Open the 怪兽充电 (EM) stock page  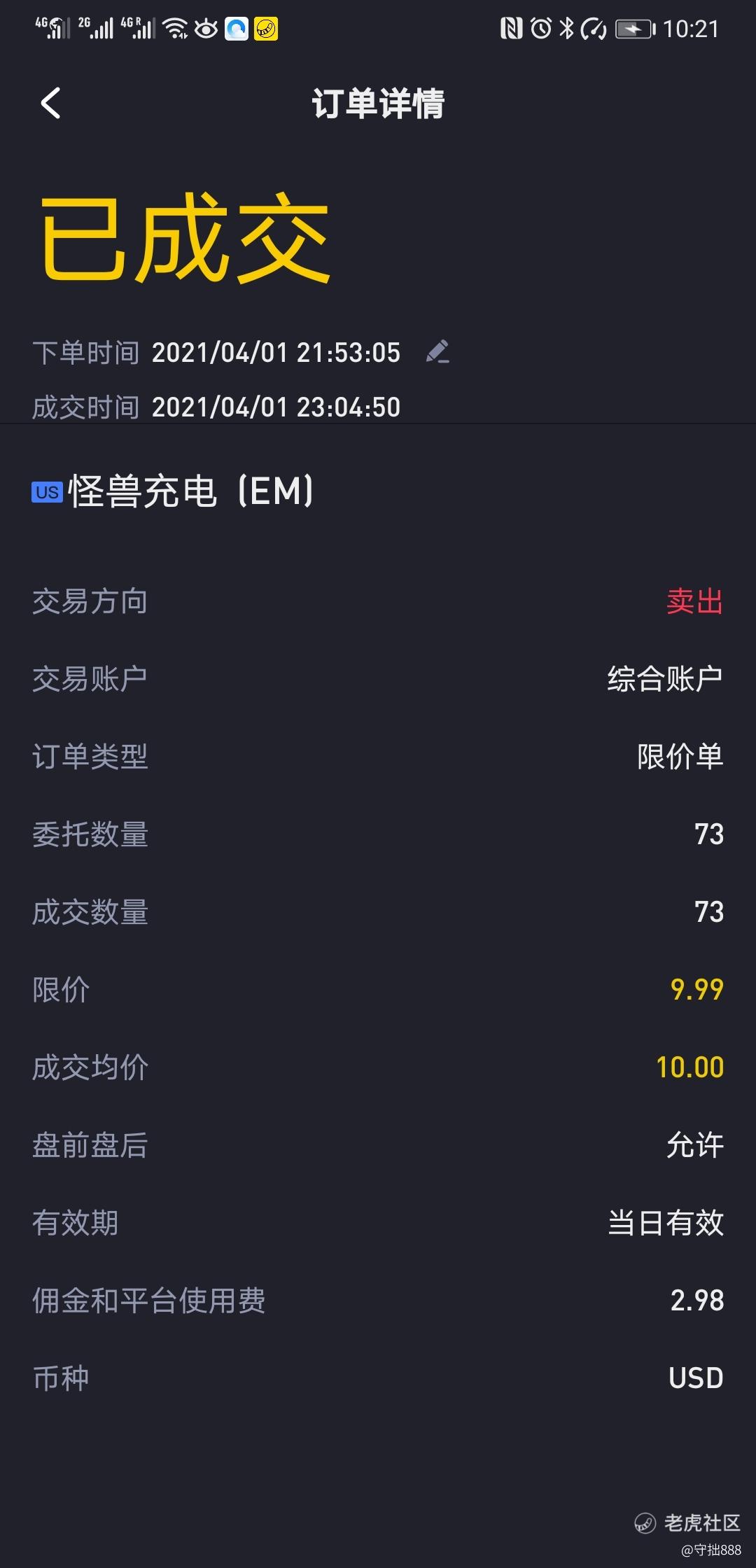173,491
